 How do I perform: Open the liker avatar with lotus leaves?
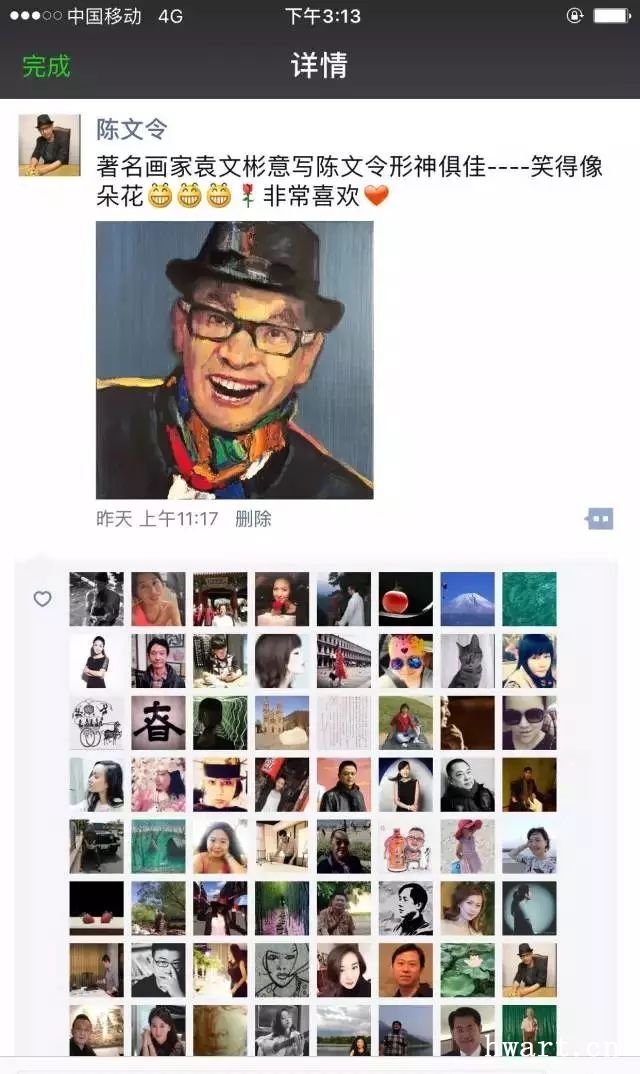pos(467,970)
